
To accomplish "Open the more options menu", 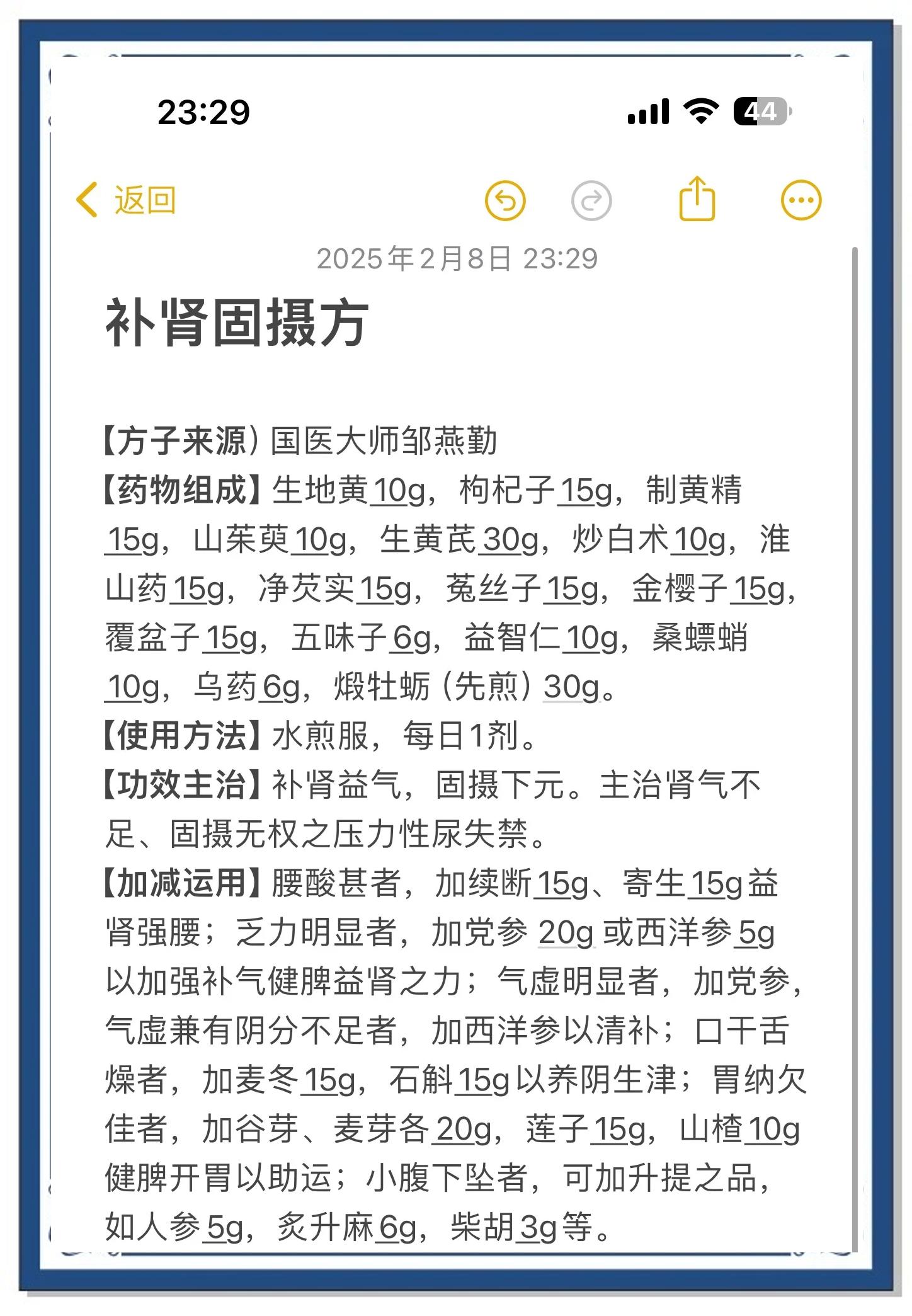I will (x=801, y=201).
